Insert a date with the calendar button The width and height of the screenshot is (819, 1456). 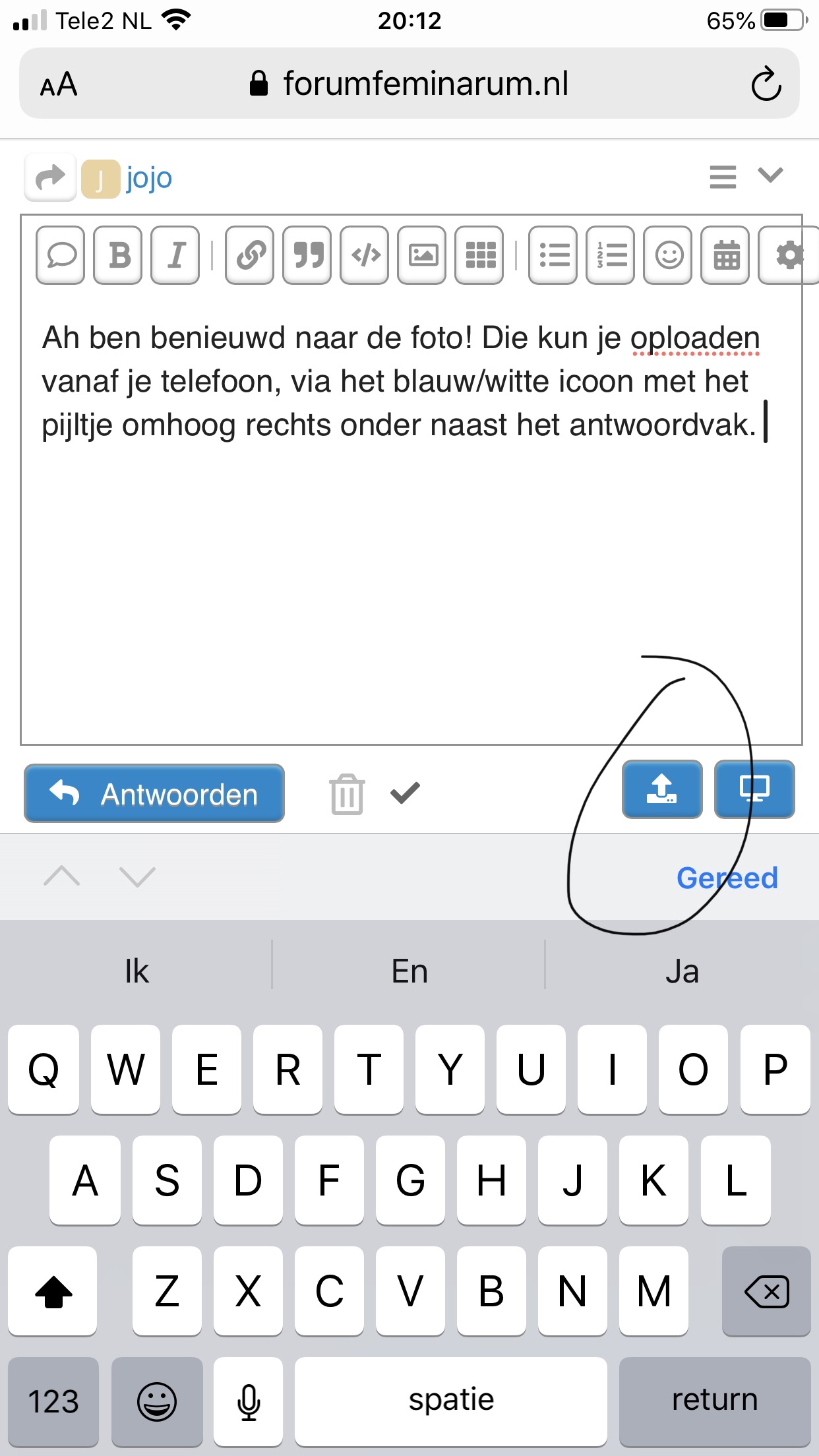pyautogui.click(x=725, y=255)
